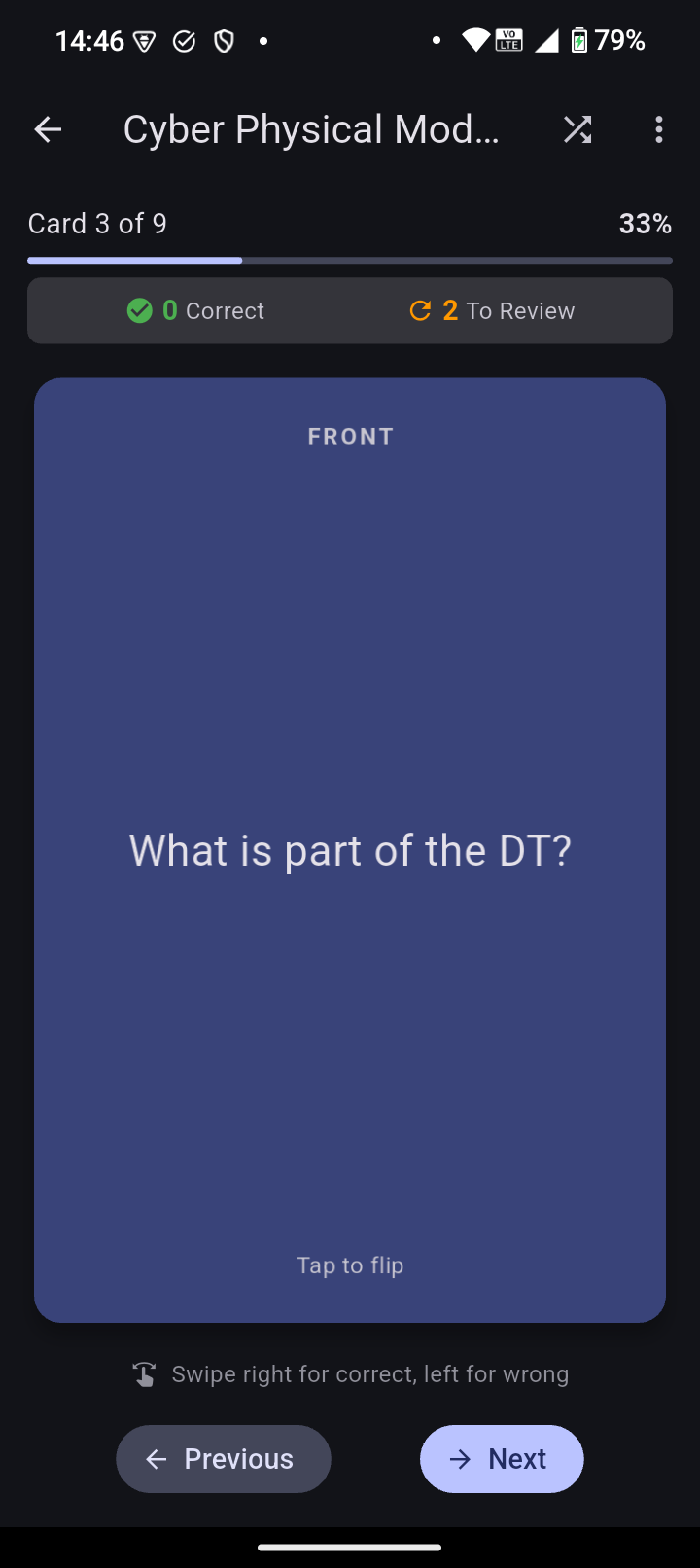Open the three-dot overflow menu
Screen dimensions: 700x1568
pos(658,128)
